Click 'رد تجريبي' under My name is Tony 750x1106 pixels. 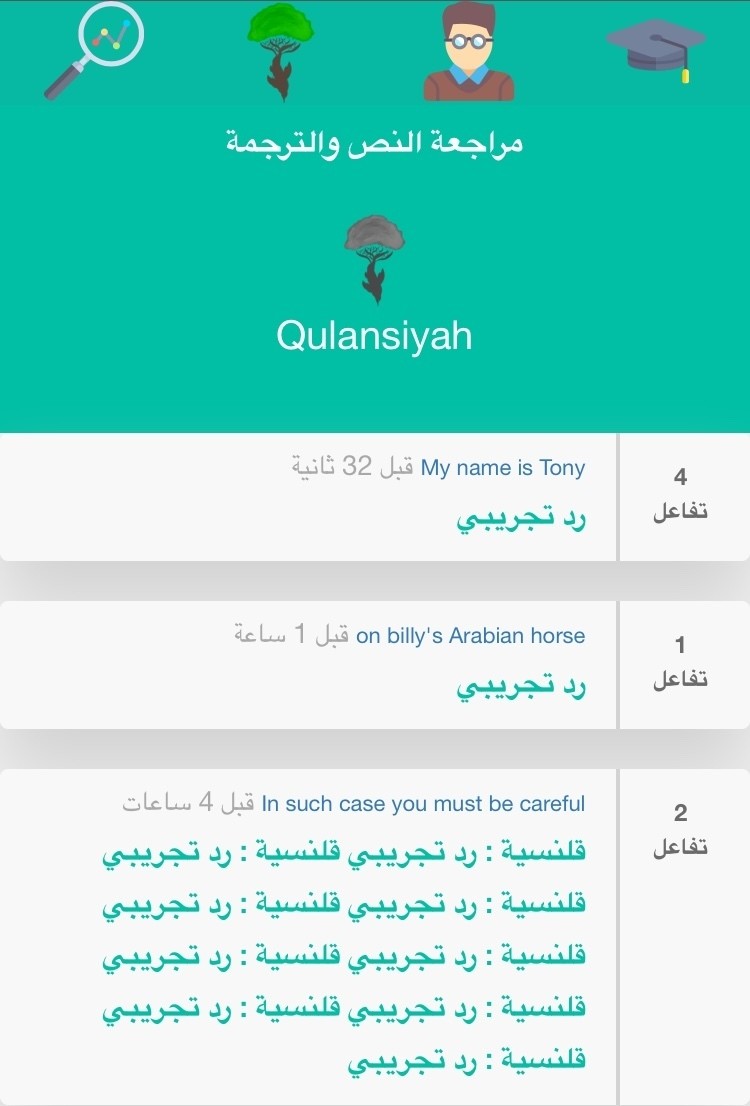524,518
